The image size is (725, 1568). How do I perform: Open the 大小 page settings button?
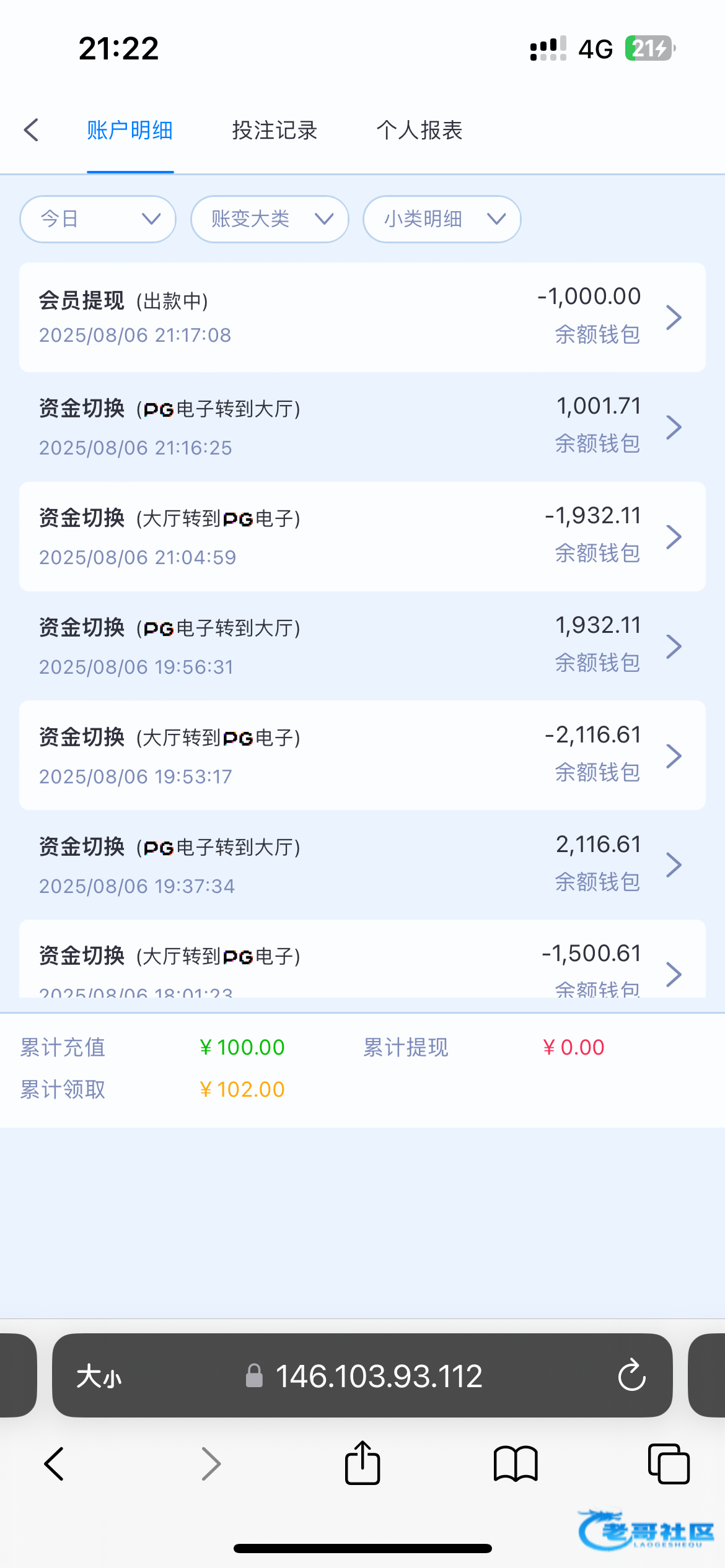point(99,1377)
